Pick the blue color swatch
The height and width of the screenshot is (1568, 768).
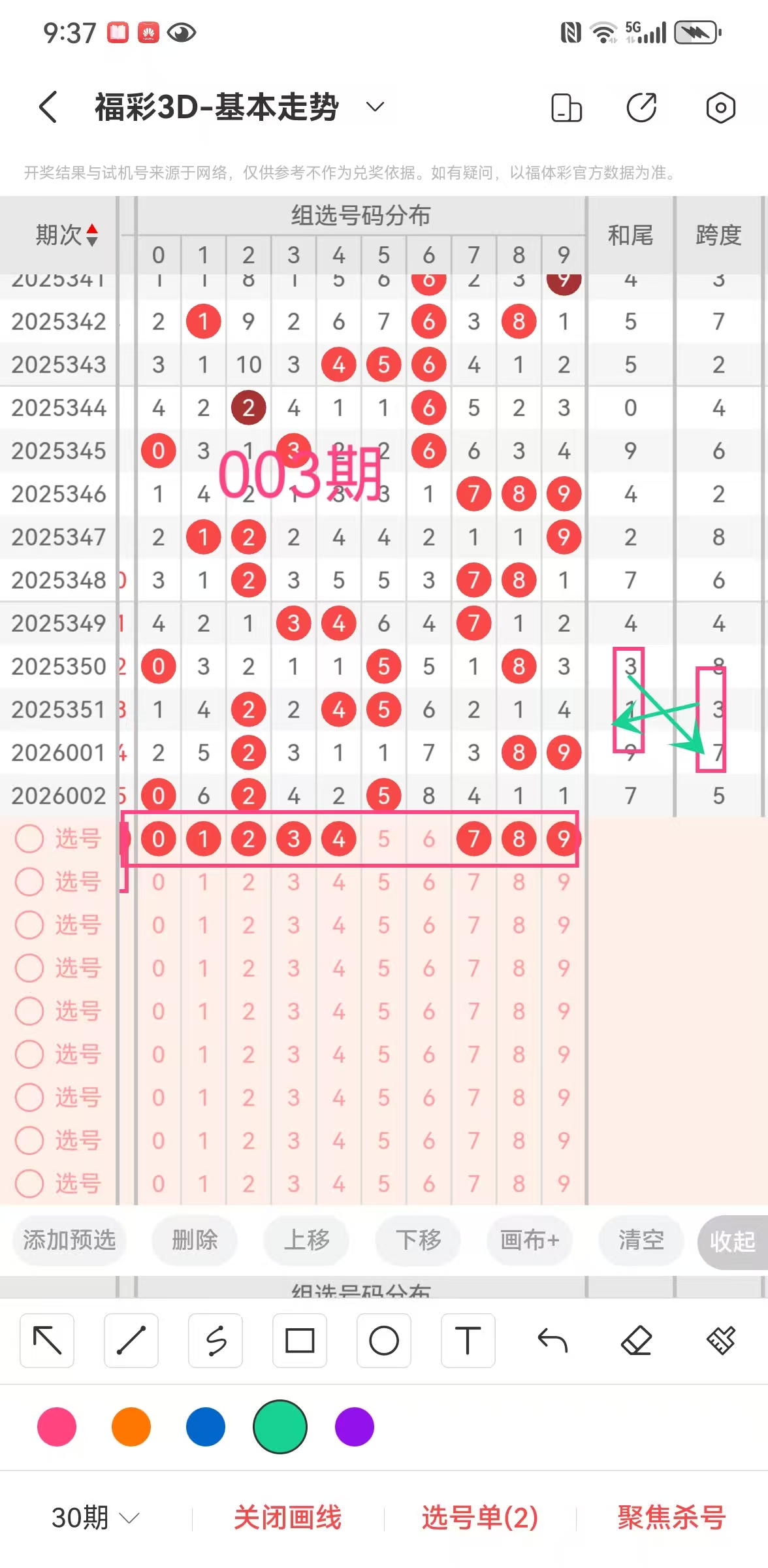(x=206, y=1427)
